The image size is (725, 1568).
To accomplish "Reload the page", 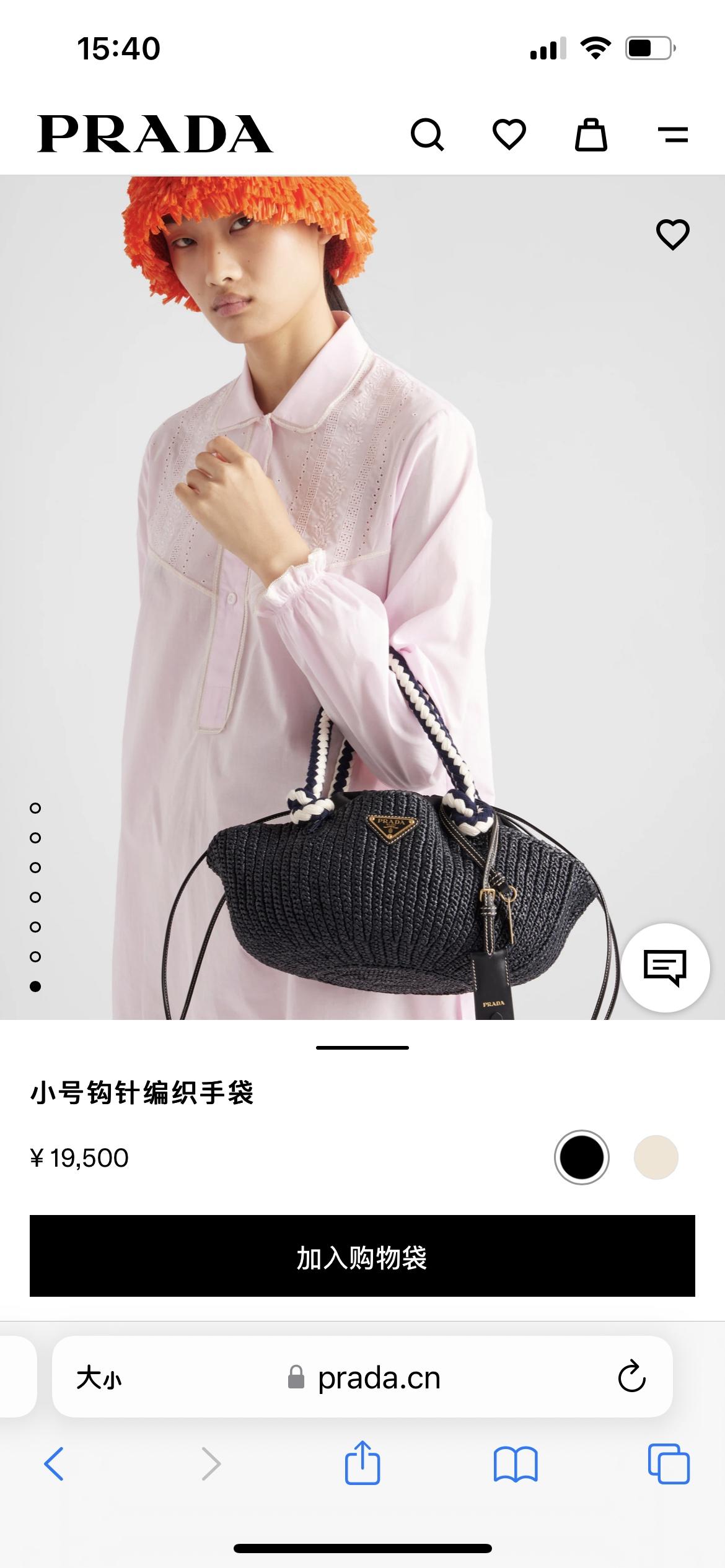I will 631,1377.
